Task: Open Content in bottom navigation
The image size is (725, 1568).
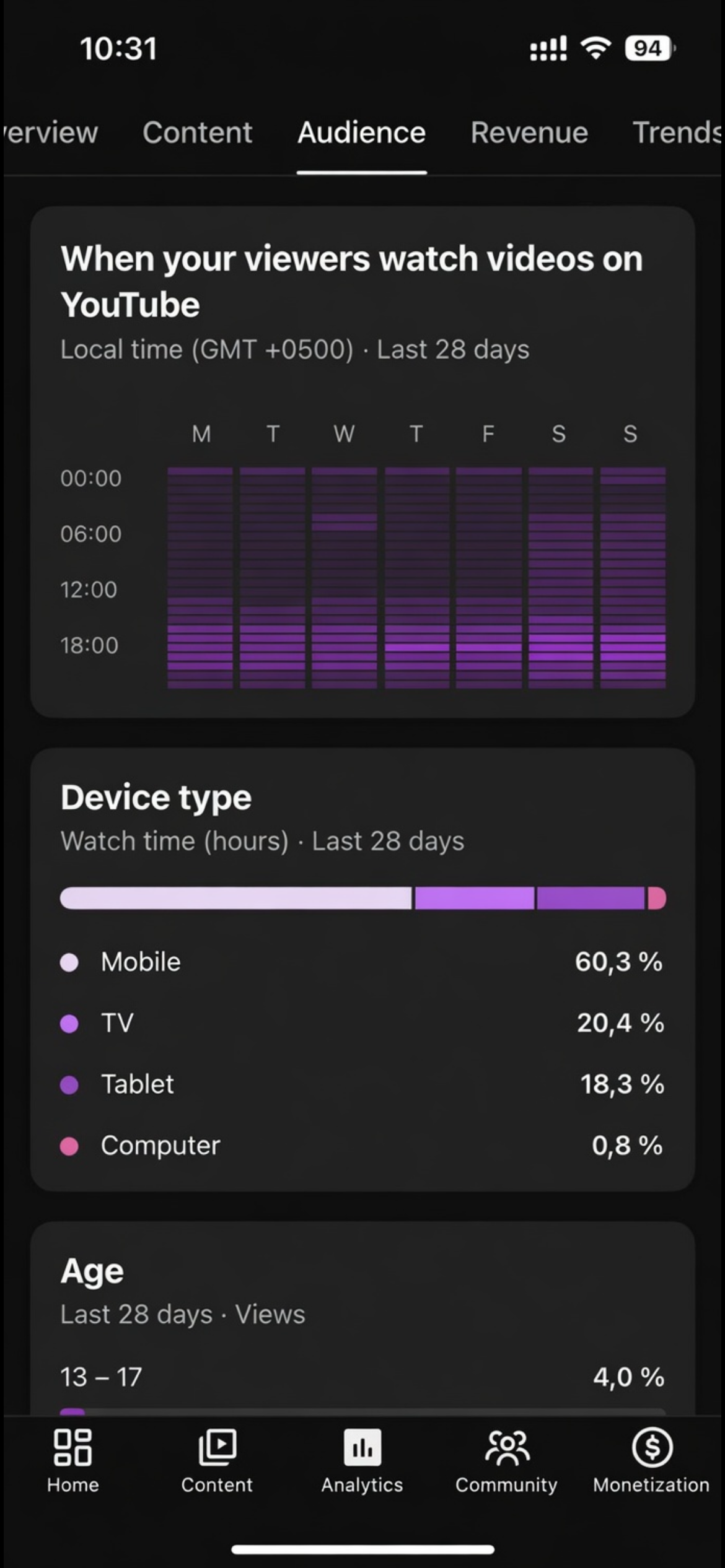Action: coord(217,1461)
